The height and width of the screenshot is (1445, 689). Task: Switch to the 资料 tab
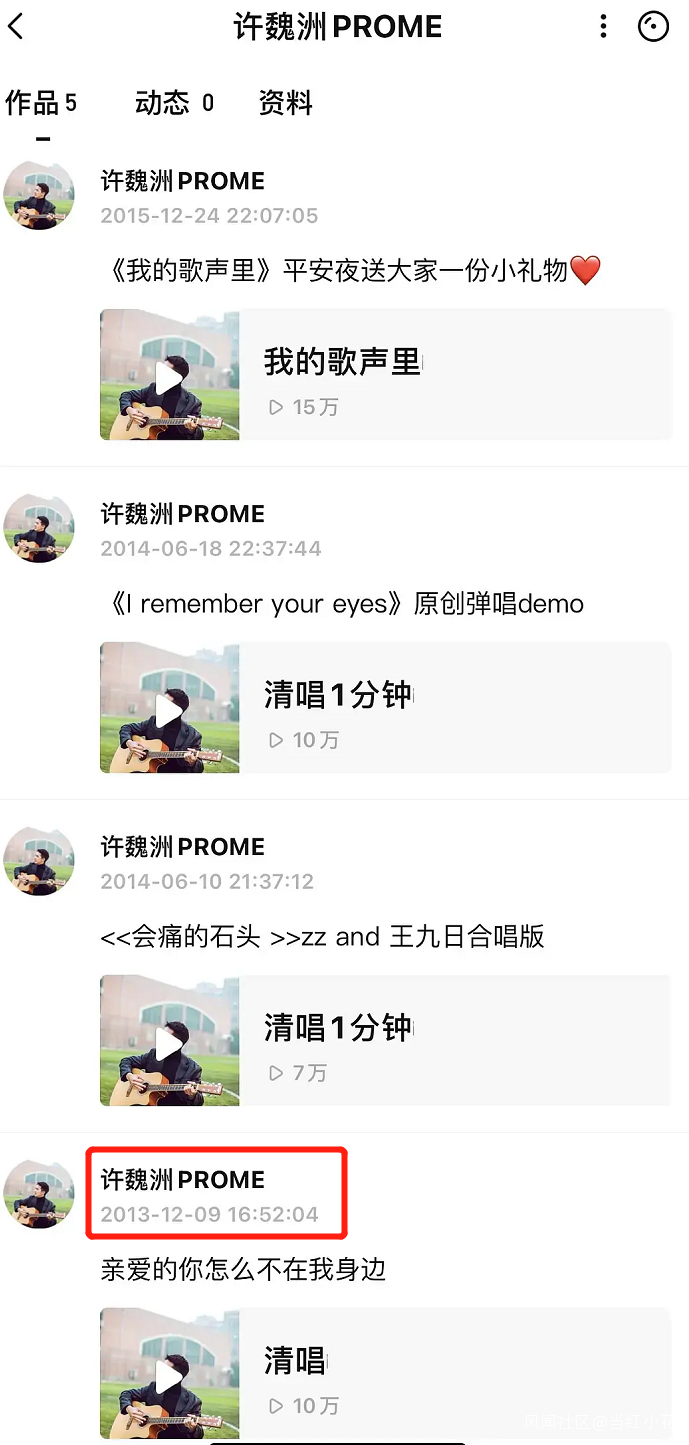(285, 103)
